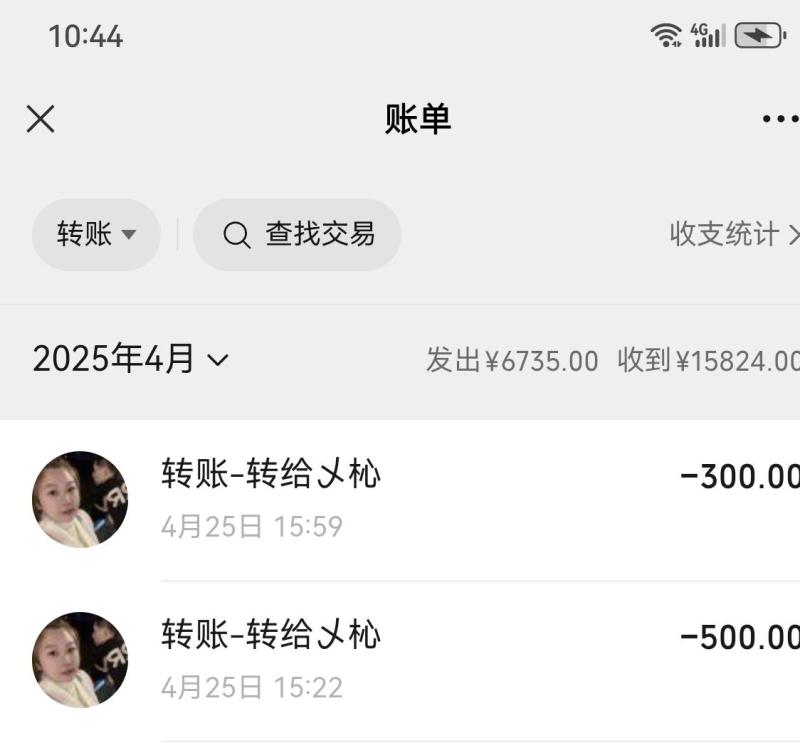This screenshot has width=800, height=743.
Task: Tap the 查找交易 search box
Action: click(297, 235)
